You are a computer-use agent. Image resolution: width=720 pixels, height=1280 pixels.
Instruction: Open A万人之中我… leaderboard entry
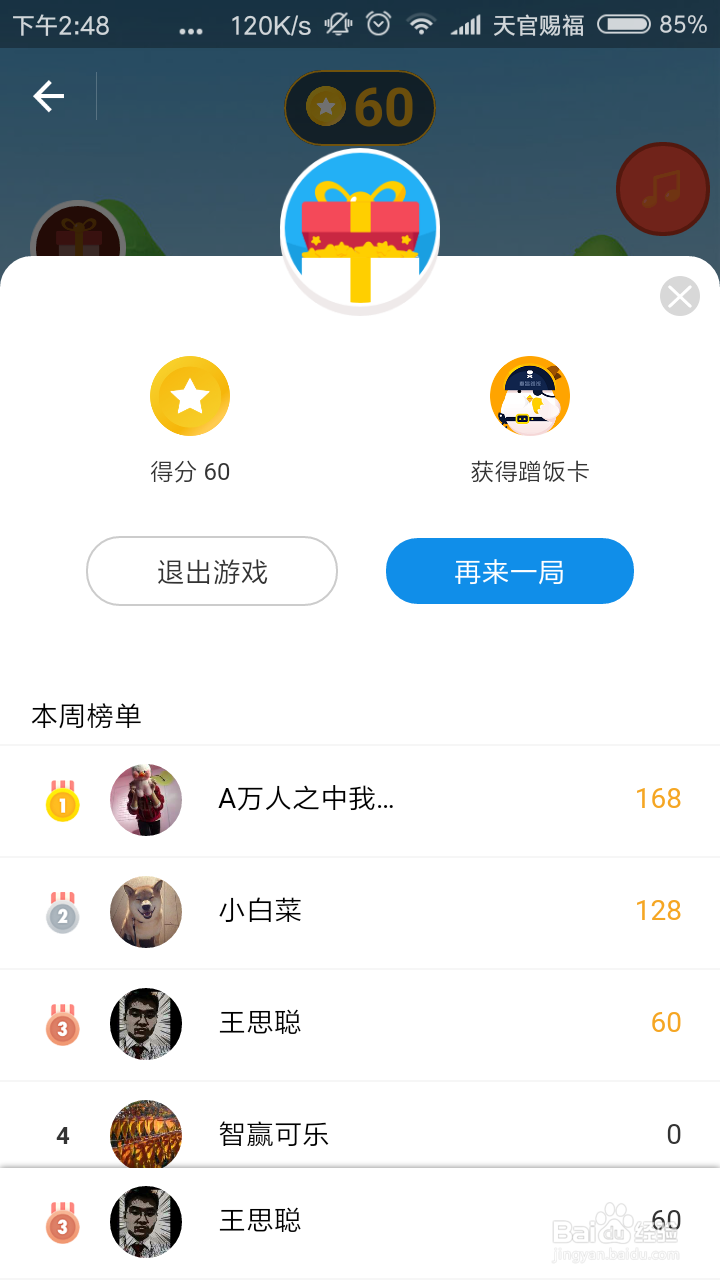tap(360, 800)
